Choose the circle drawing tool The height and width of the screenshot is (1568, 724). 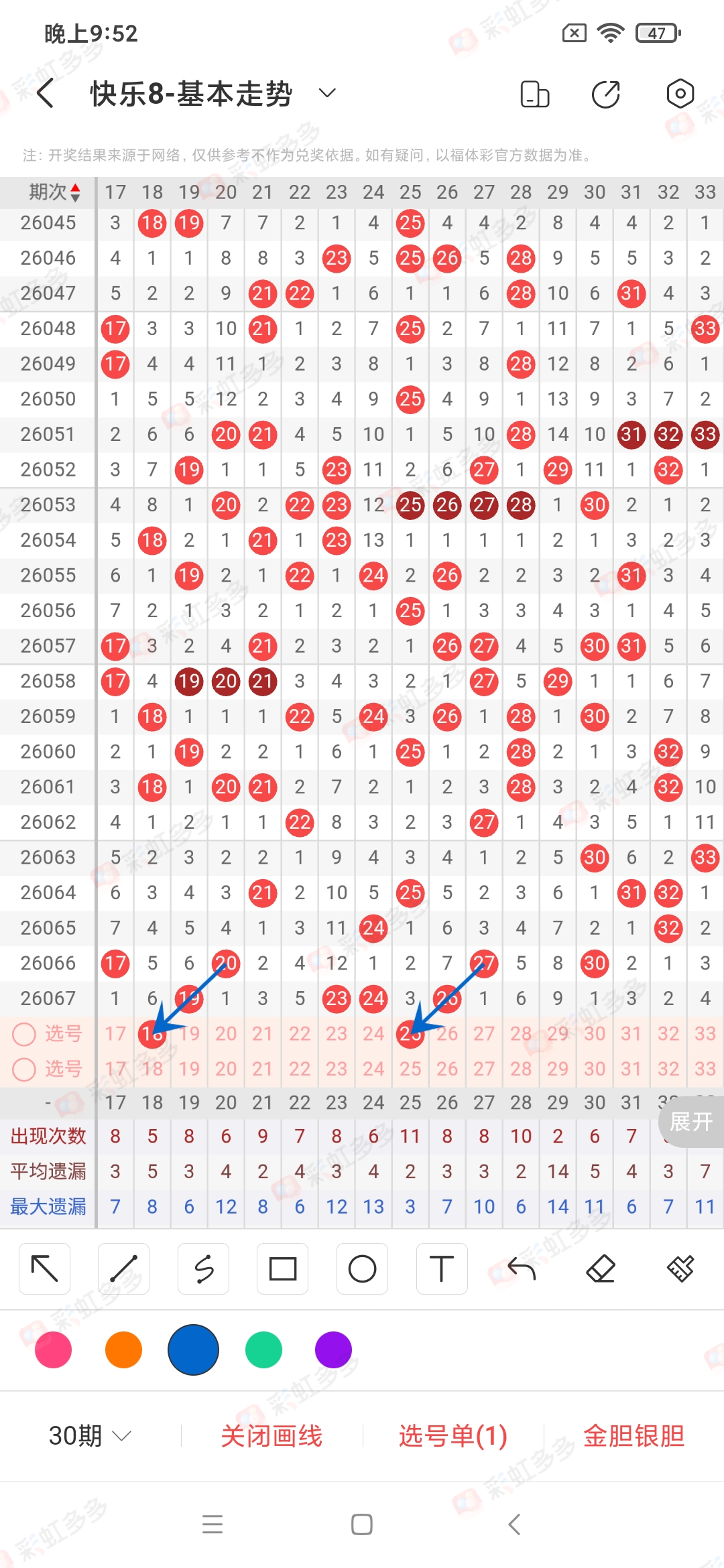362,1268
